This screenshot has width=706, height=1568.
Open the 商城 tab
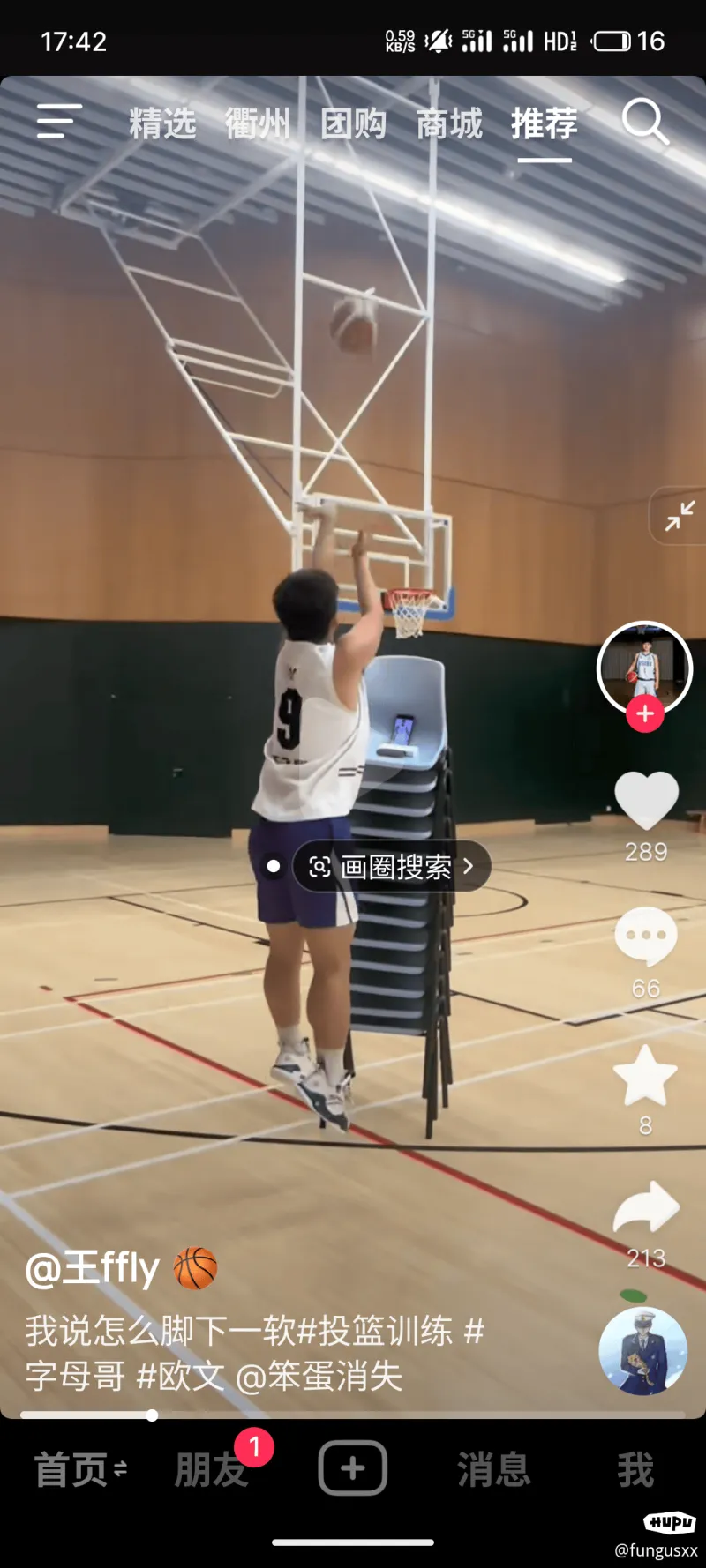449,123
